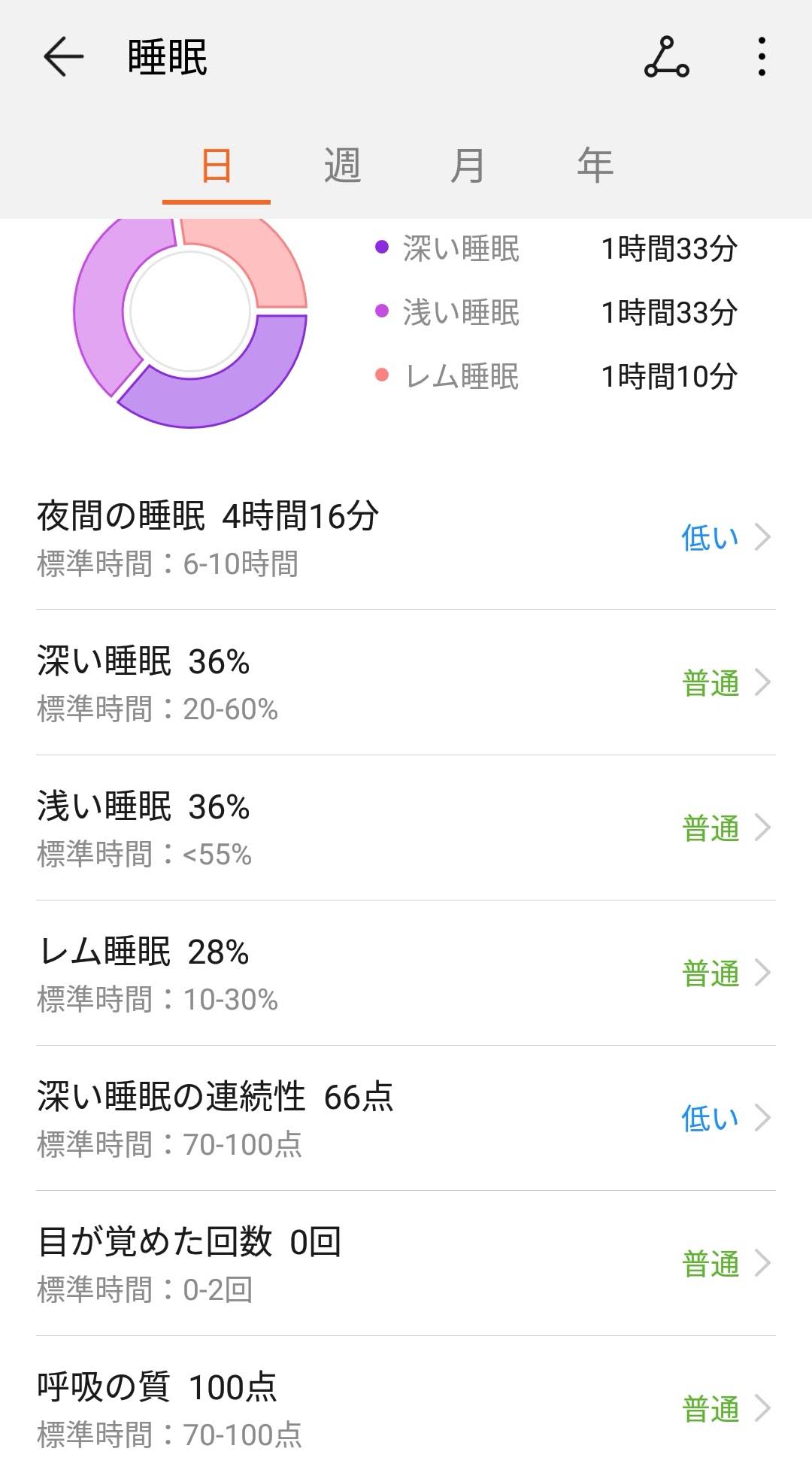View 浅い睡眠 36% details
The width and height of the screenshot is (812, 1479).
tap(406, 828)
